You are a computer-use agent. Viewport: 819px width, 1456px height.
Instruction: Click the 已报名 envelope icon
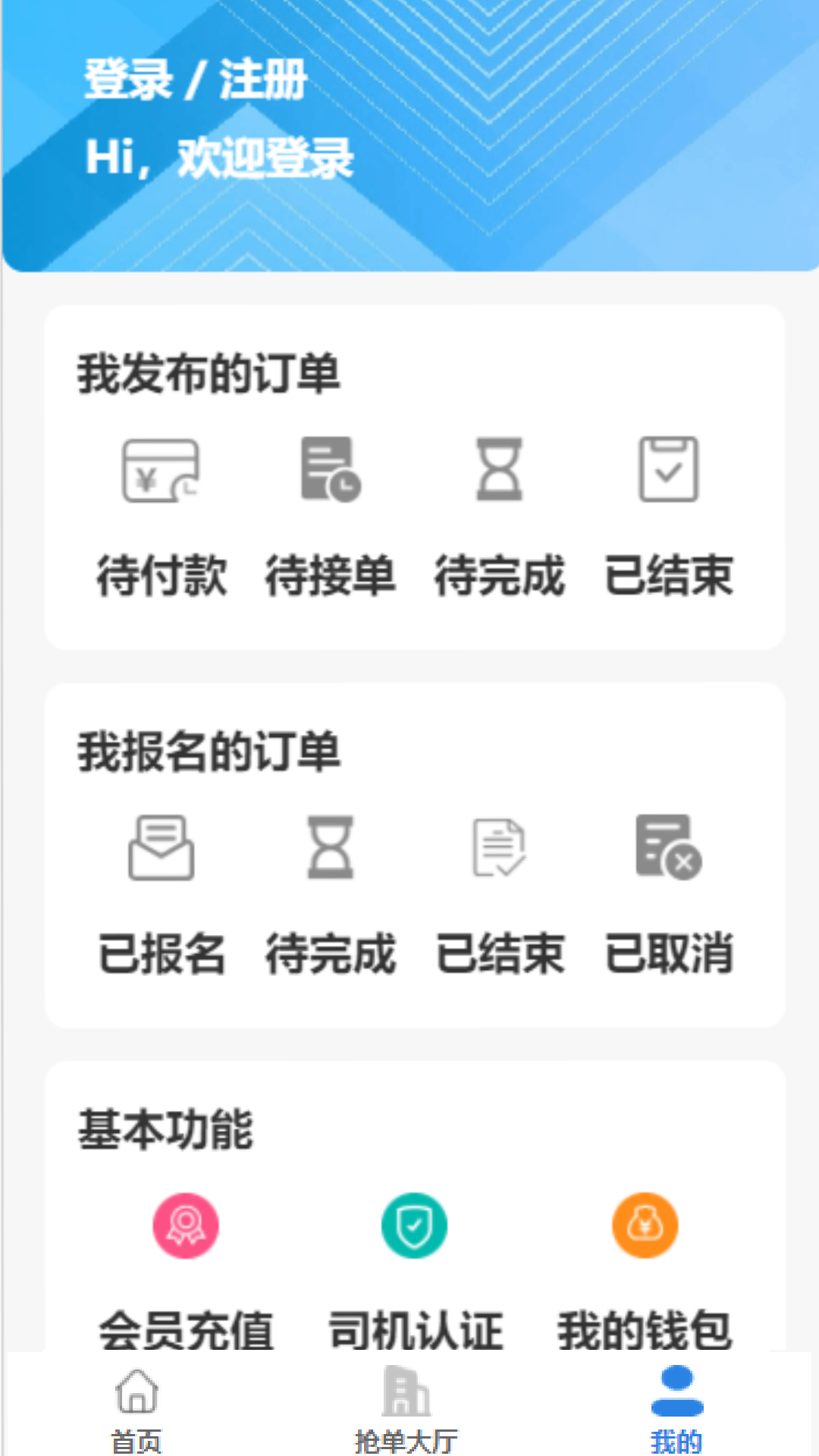click(x=162, y=848)
